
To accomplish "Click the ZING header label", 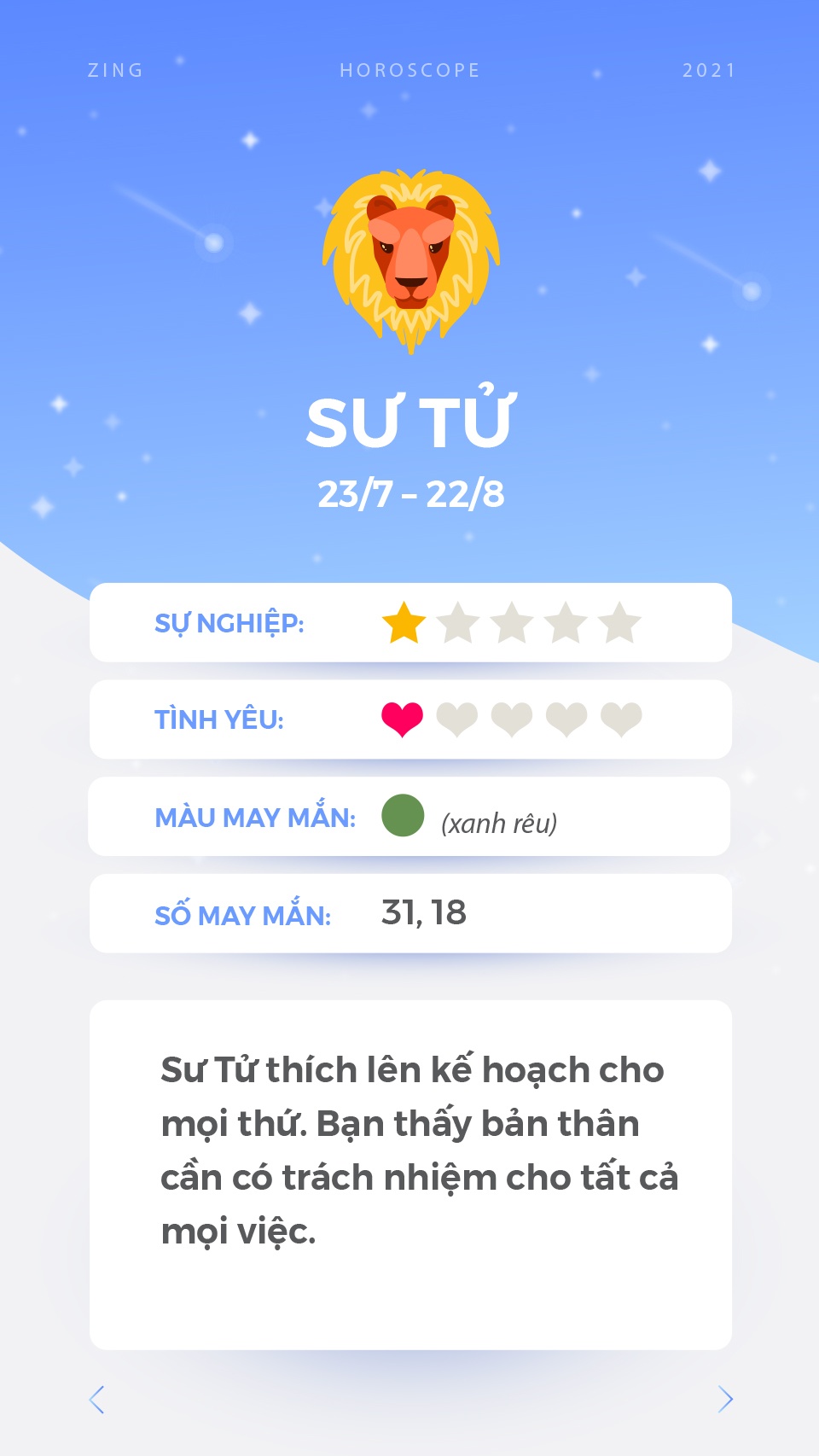I will point(115,71).
